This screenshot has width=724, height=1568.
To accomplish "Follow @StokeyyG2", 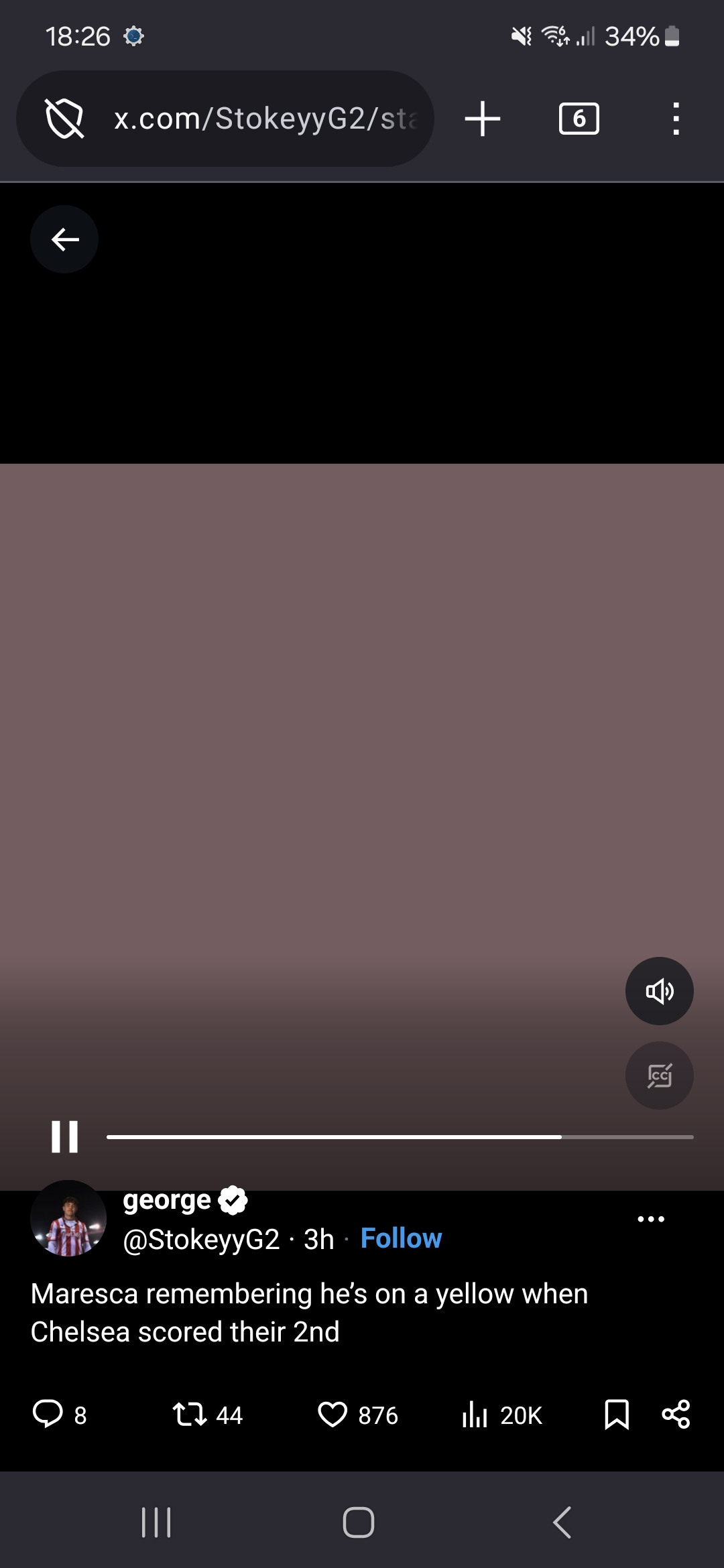I will pyautogui.click(x=401, y=1238).
